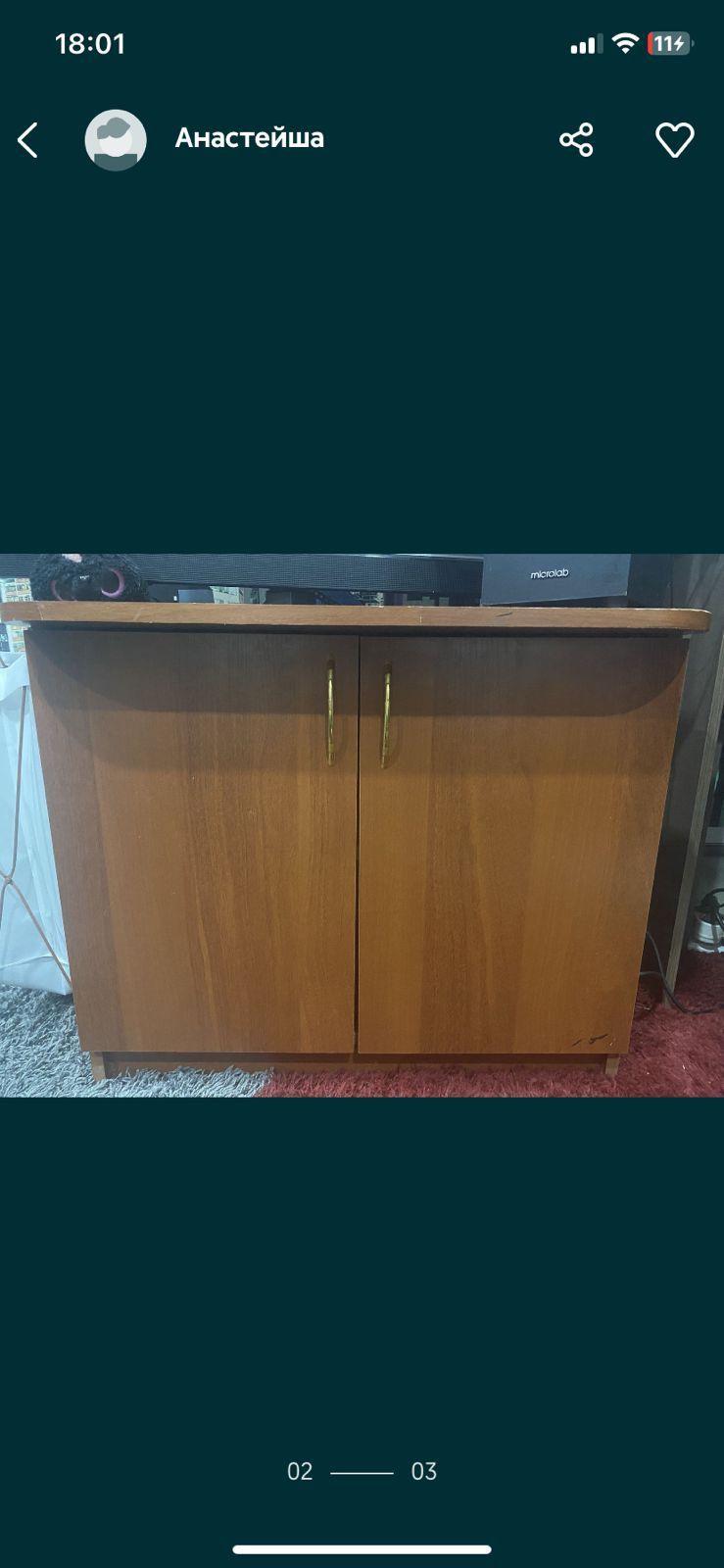Viewport: 724px width, 1568px height.
Task: Go back using the arrow icon
Action: click(27, 140)
